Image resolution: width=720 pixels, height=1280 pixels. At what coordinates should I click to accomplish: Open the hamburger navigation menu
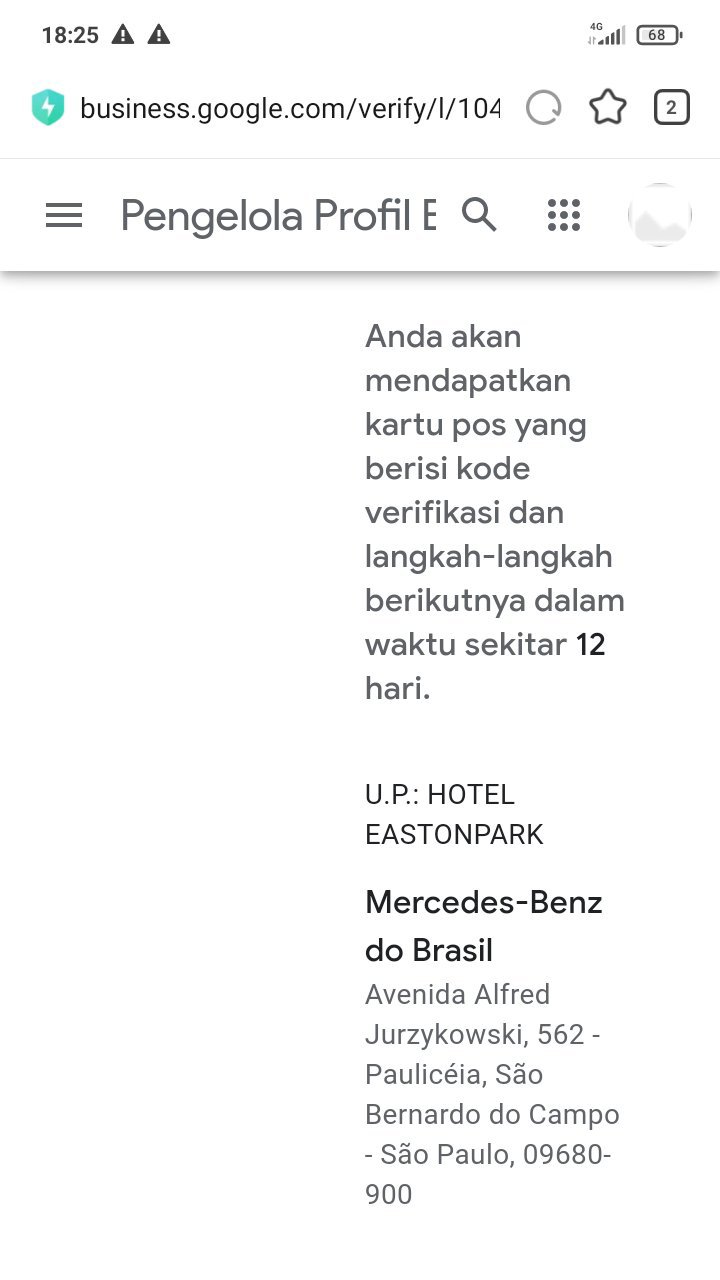pos(64,215)
